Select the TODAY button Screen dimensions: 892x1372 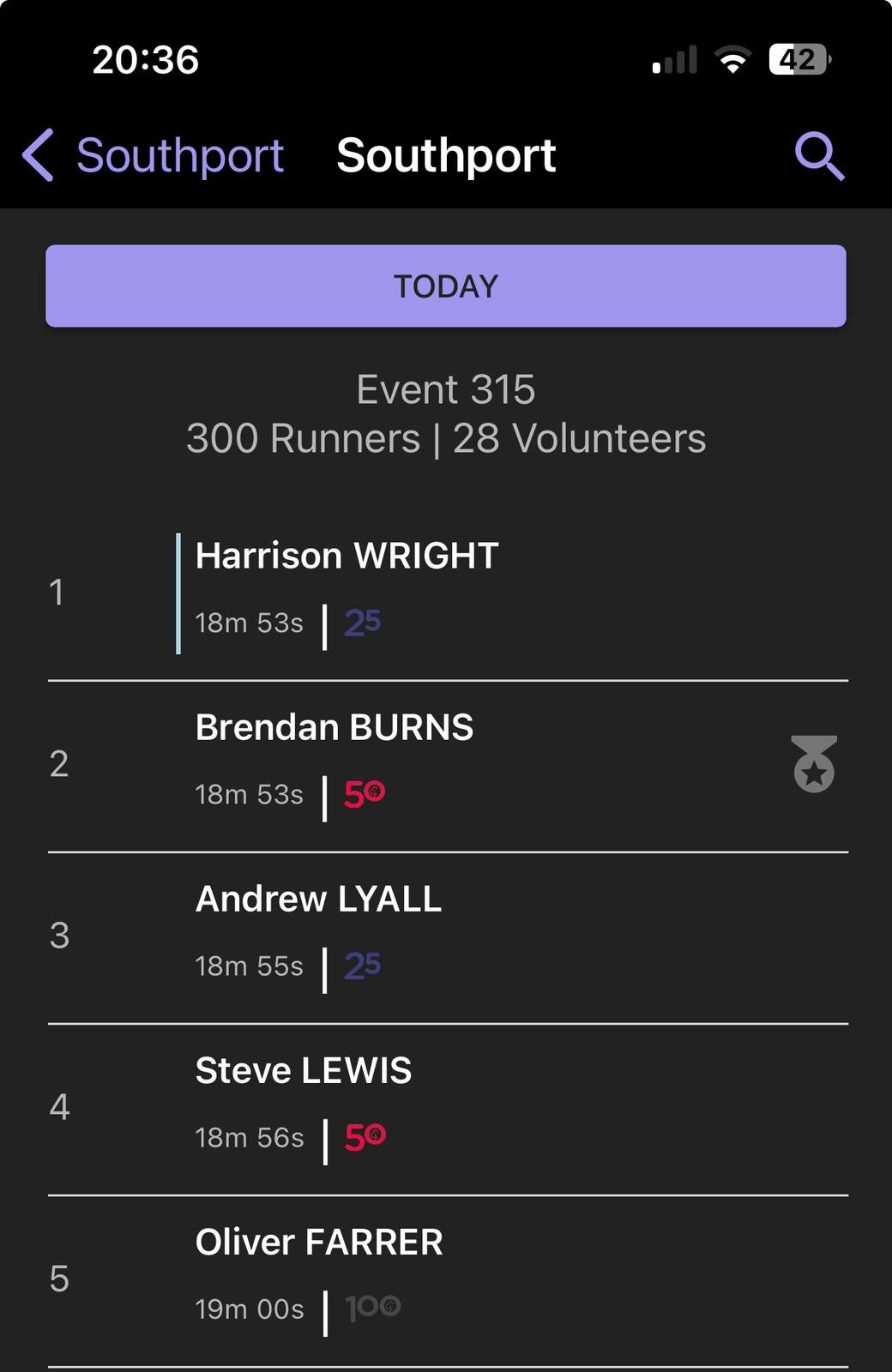[446, 286]
